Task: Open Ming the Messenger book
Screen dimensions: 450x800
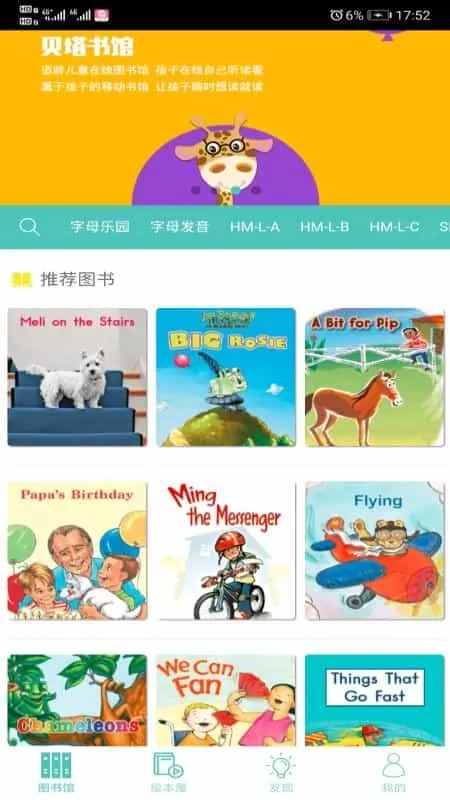Action: pyautogui.click(x=226, y=551)
